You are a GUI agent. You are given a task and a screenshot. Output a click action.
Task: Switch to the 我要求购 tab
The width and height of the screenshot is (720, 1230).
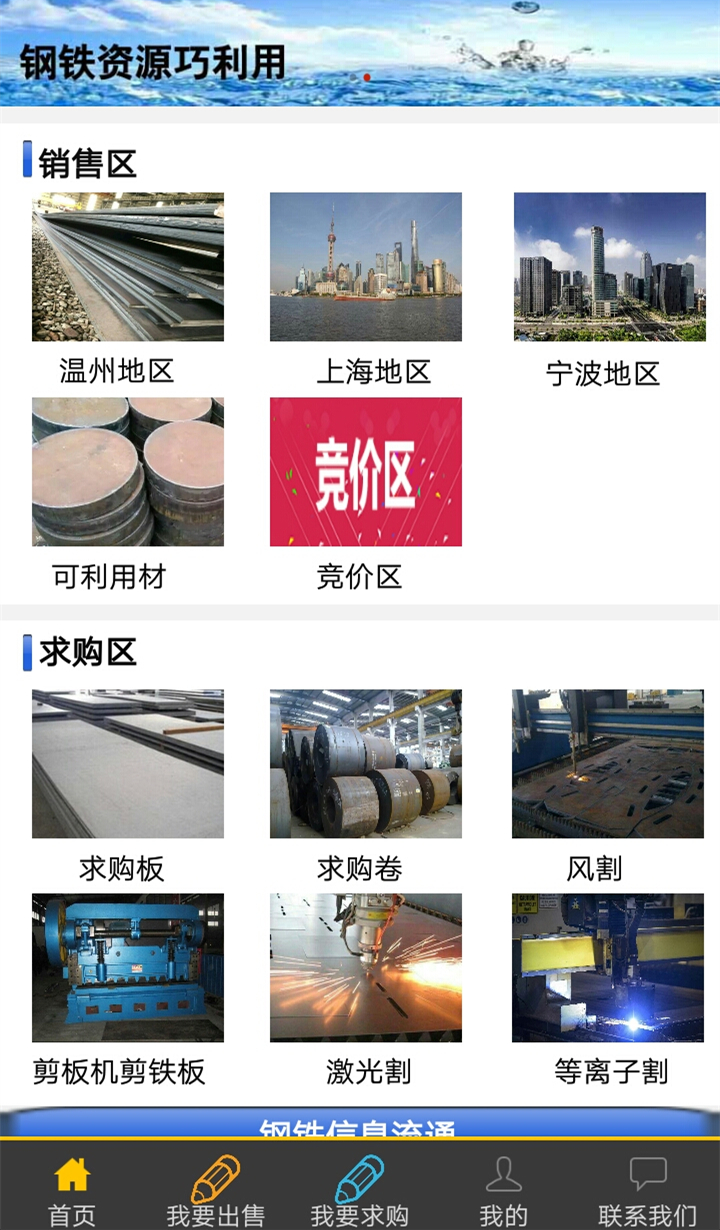[360, 1190]
